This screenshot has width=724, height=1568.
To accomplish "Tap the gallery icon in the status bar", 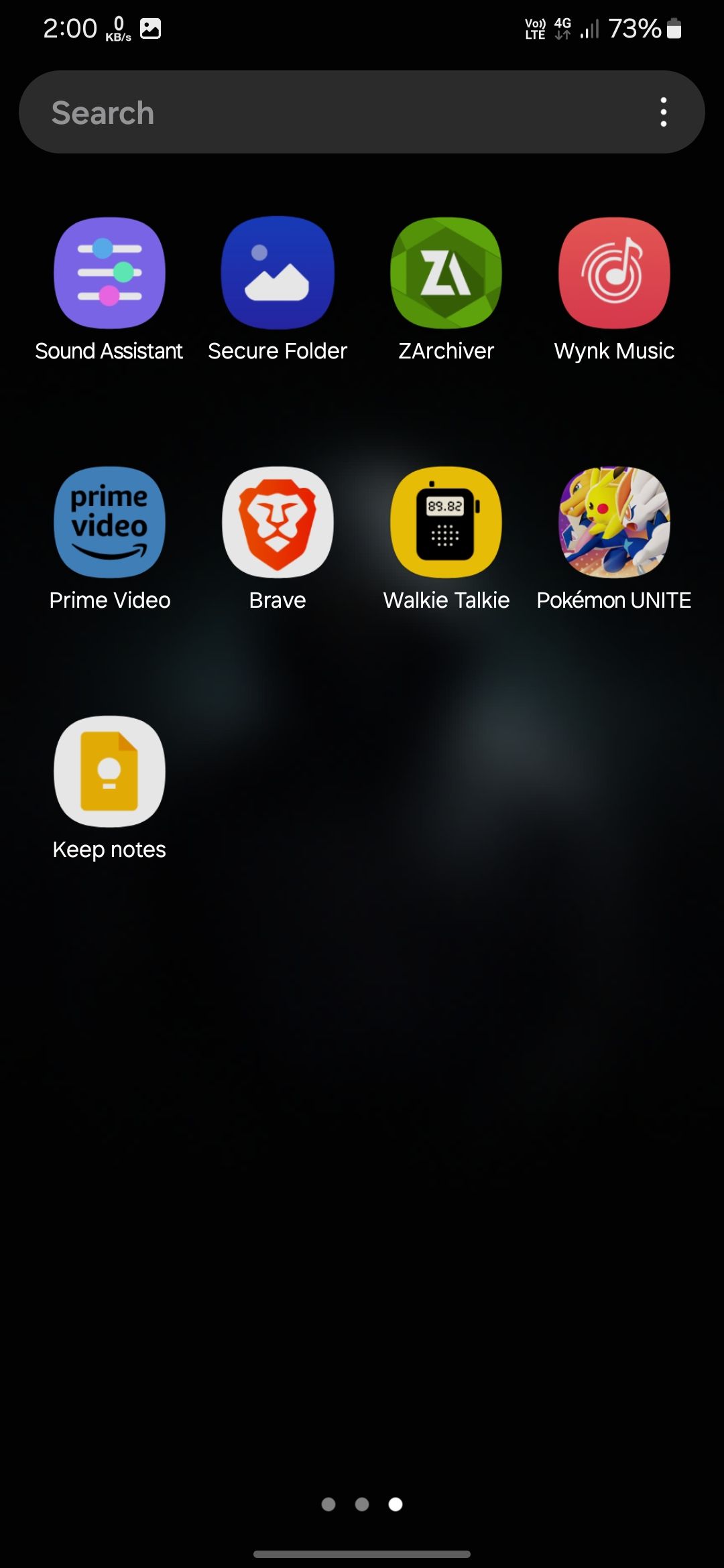I will 150,29.
